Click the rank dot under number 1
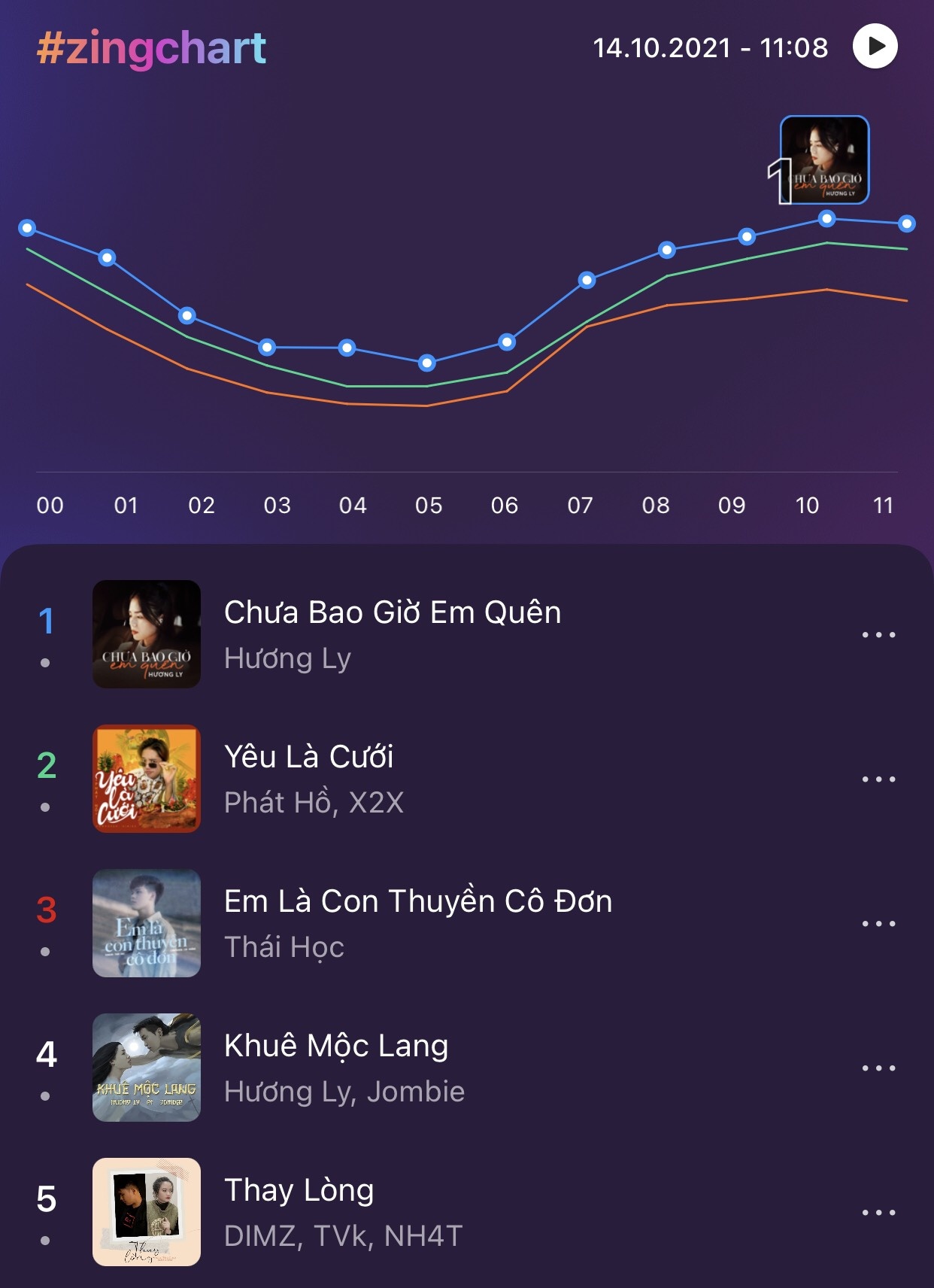The image size is (934, 1288). [x=47, y=663]
